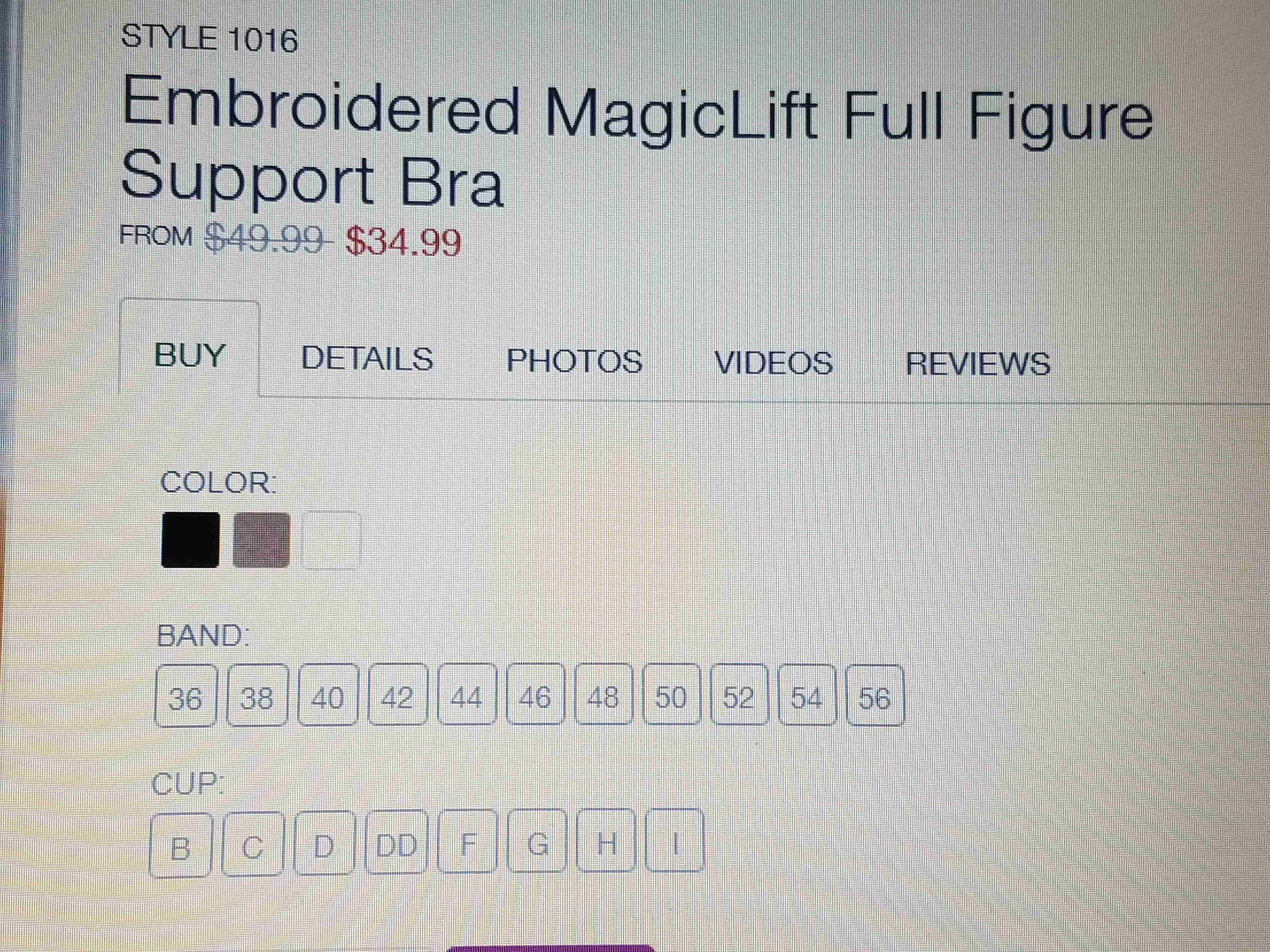Switch to the DETAILS tab
1270x952 pixels.
(367, 359)
